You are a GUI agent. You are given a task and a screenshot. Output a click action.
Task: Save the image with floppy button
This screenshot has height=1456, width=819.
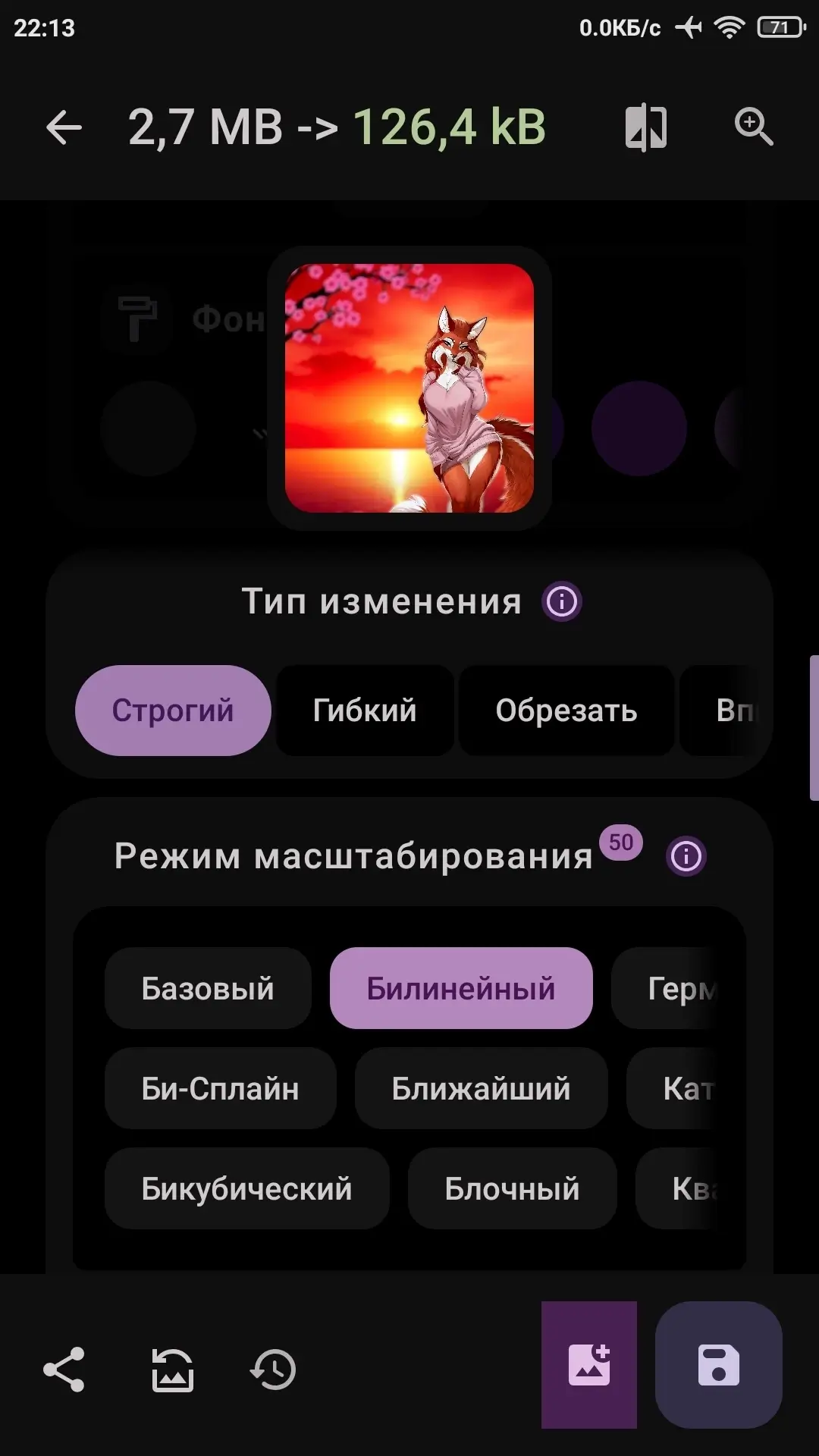719,1365
